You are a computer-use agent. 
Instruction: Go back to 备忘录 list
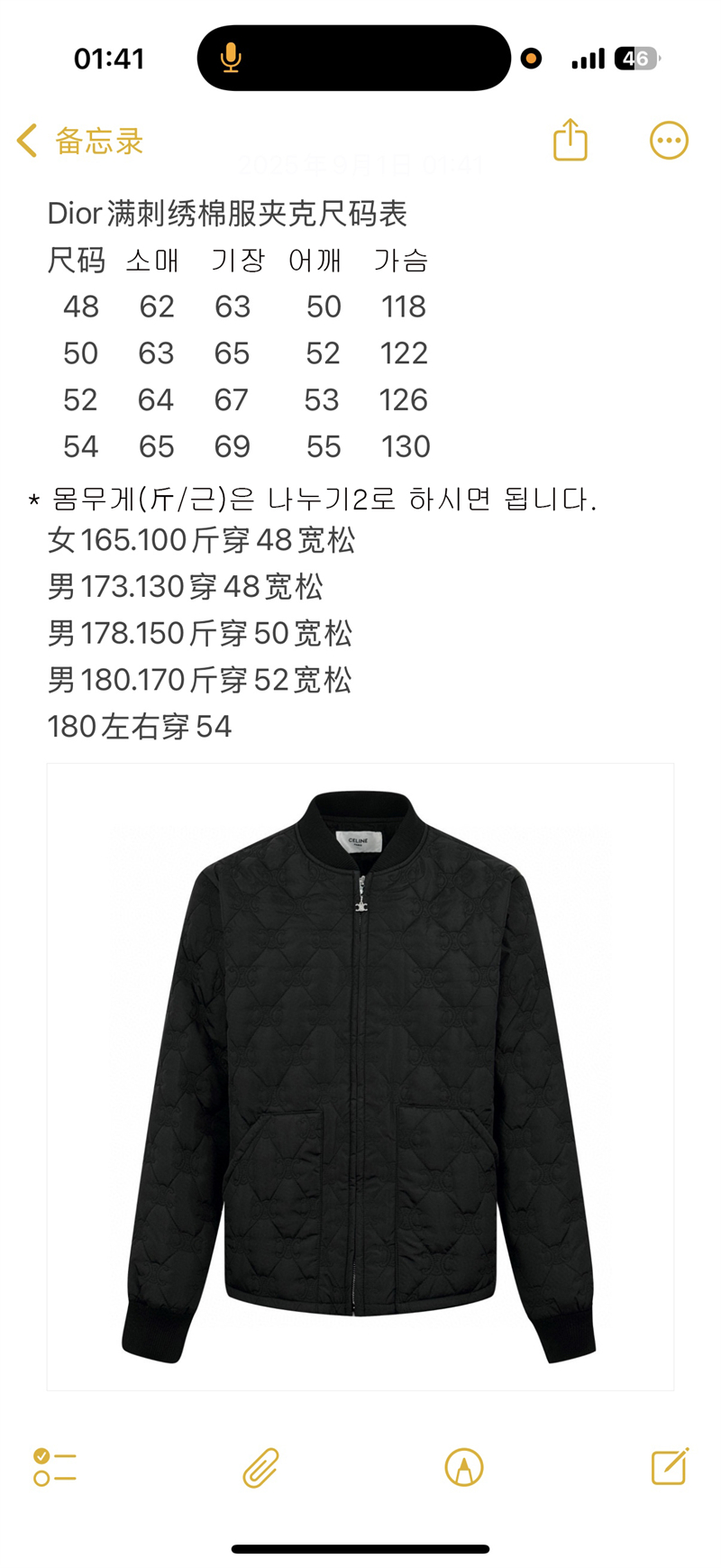coord(79,142)
